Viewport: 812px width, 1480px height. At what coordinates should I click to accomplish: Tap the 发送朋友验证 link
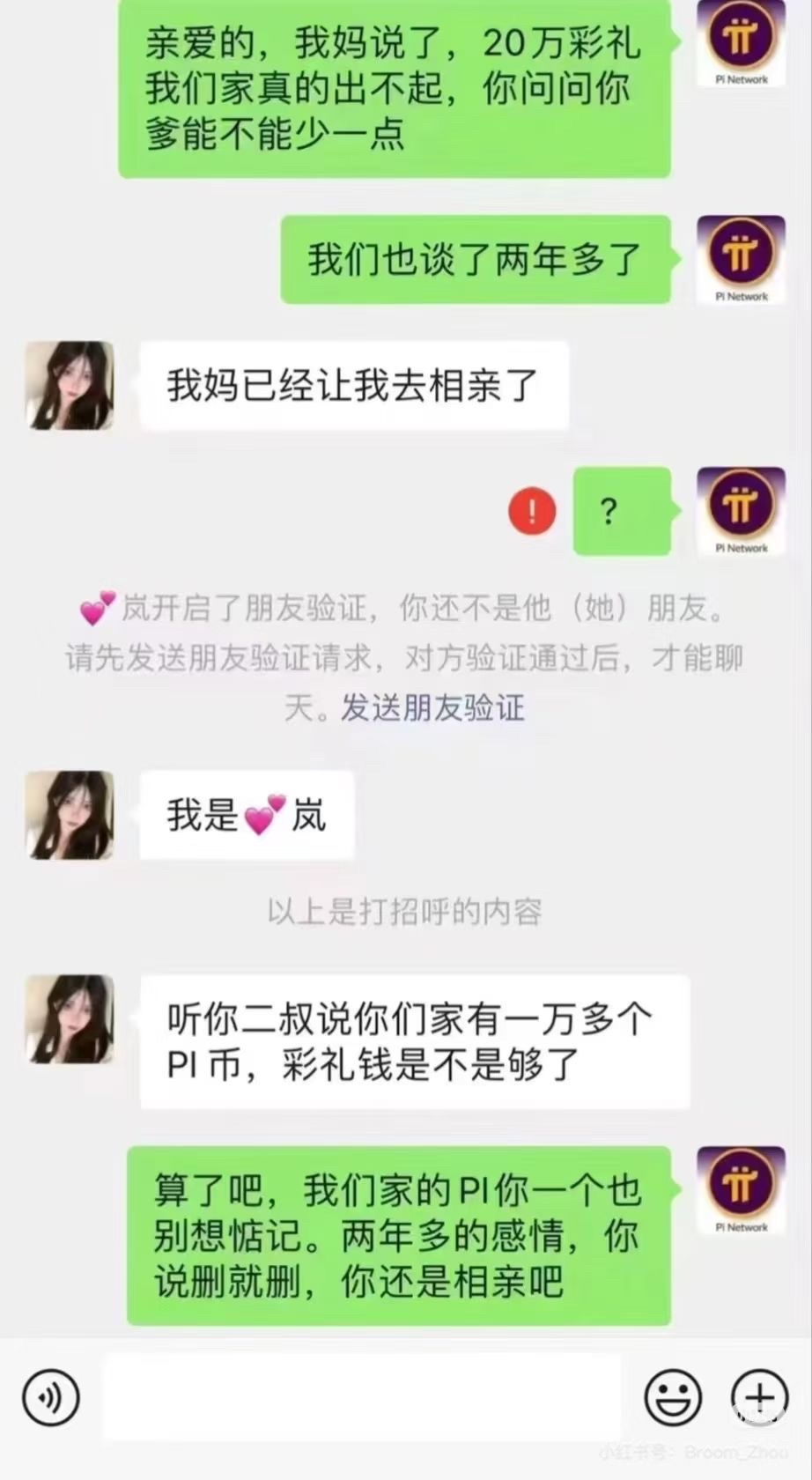click(432, 707)
